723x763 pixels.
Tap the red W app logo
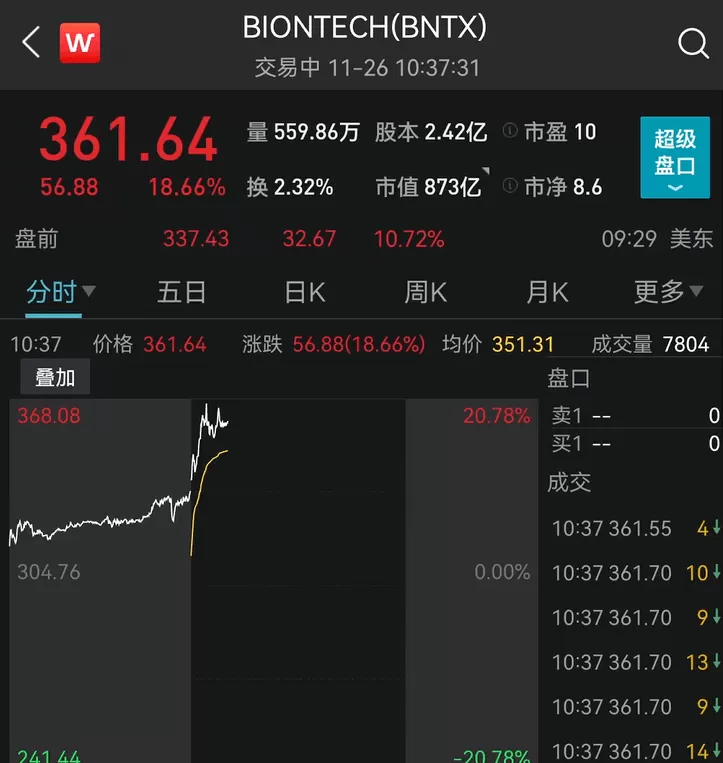(80, 43)
